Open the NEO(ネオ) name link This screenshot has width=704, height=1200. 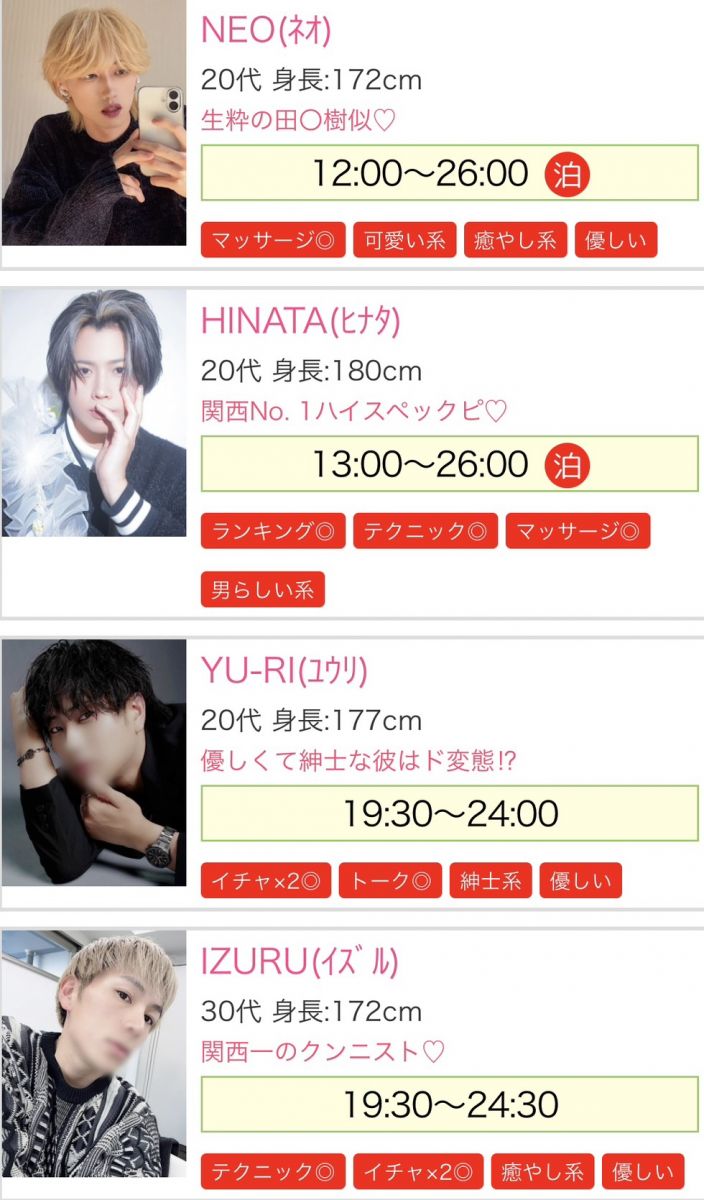pos(266,31)
